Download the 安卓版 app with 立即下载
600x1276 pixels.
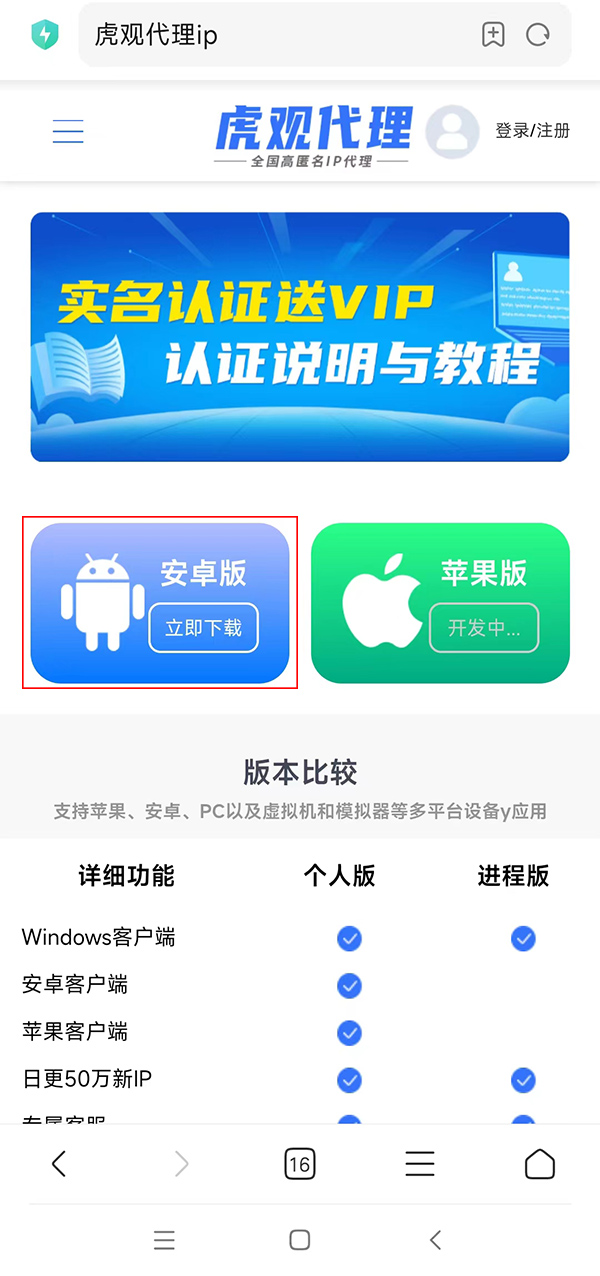click(x=204, y=628)
